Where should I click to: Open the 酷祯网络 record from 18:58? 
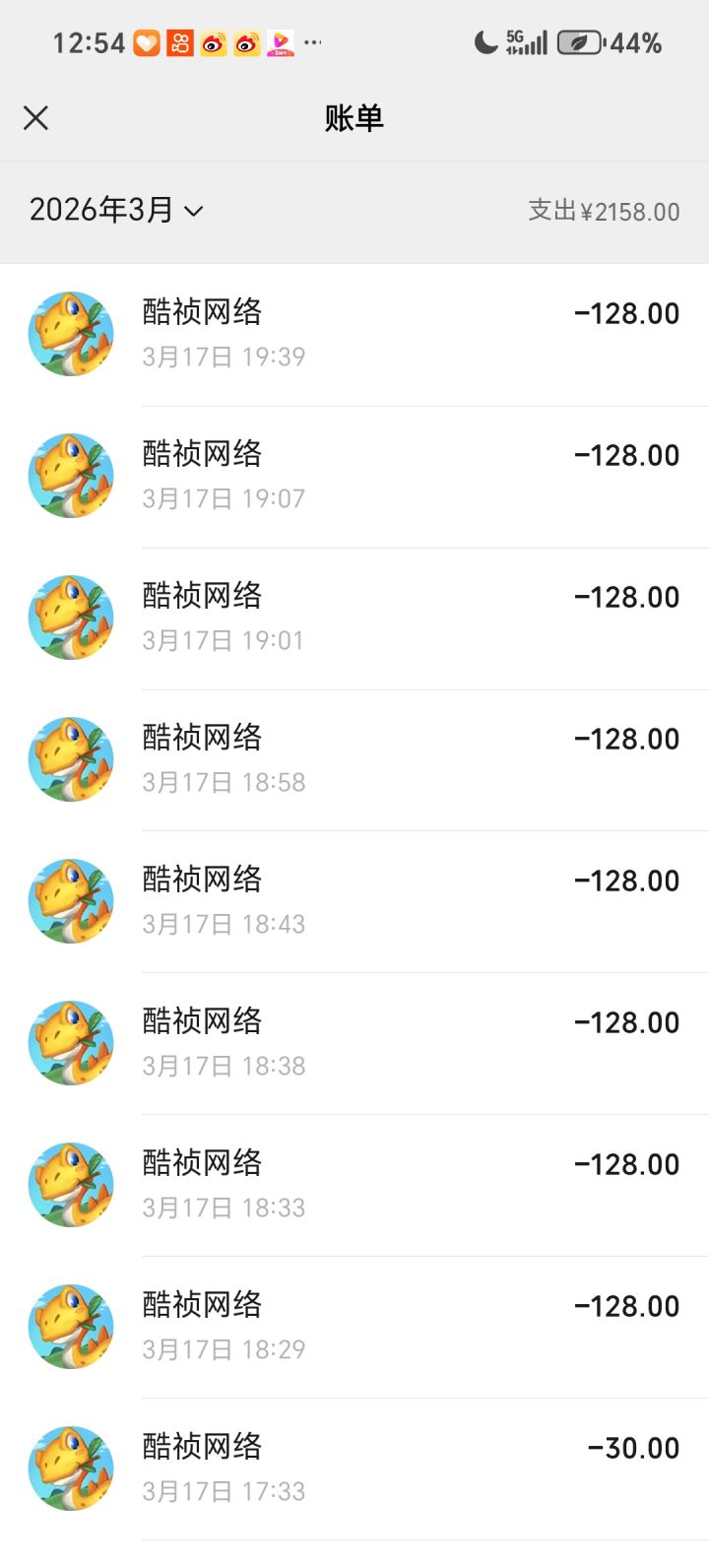[x=354, y=759]
